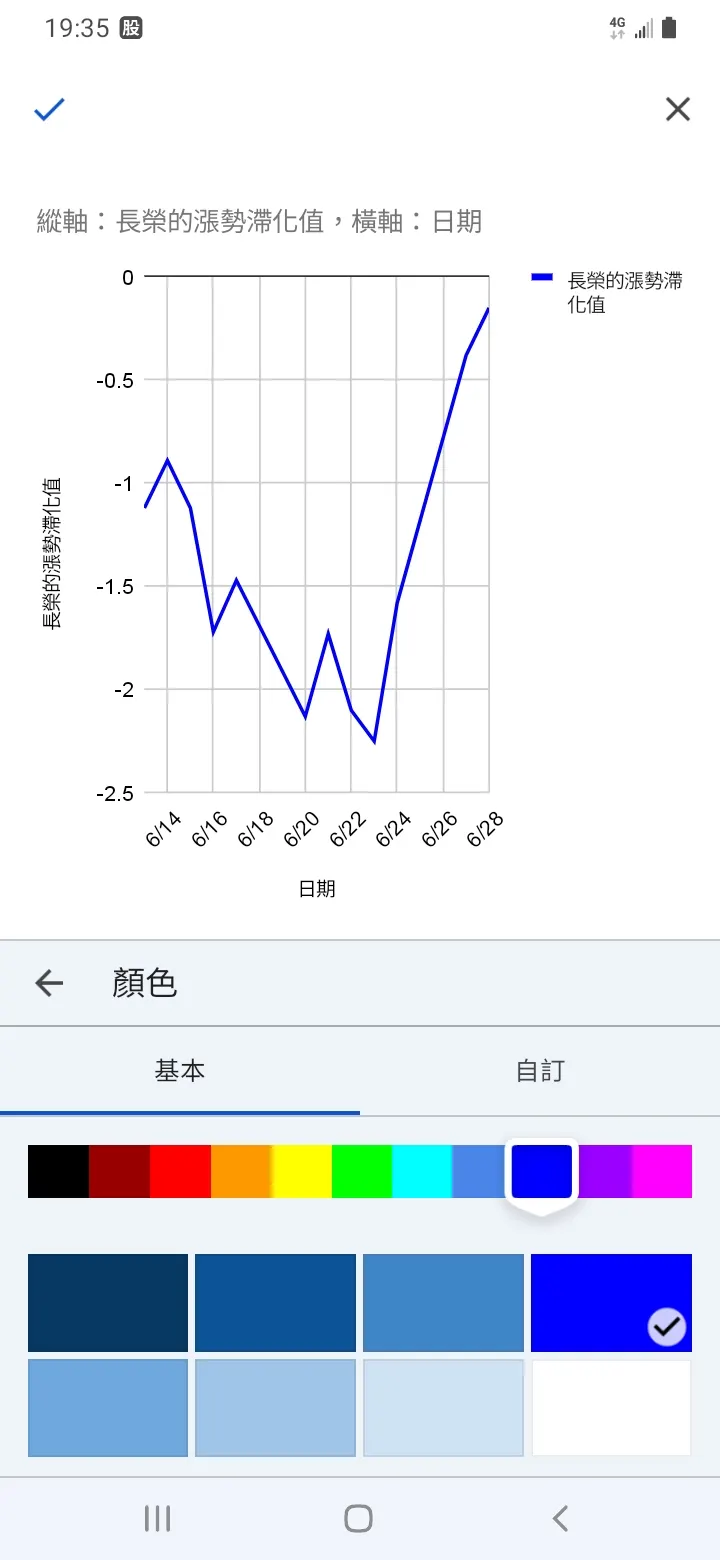Switch to the 自訂 tab
The height and width of the screenshot is (1560, 720).
[x=540, y=1071]
